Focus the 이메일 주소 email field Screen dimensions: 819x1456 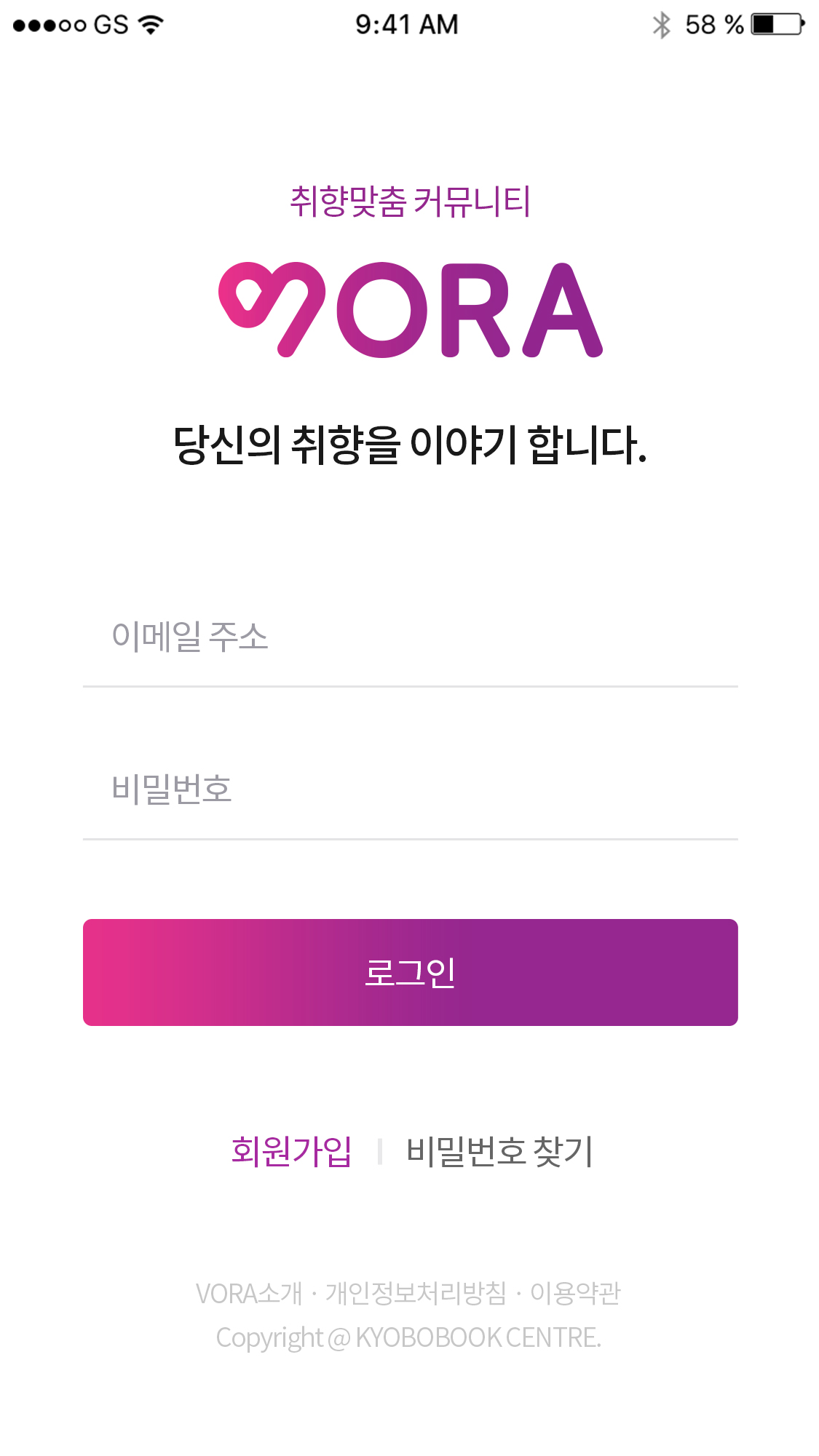click(x=410, y=637)
